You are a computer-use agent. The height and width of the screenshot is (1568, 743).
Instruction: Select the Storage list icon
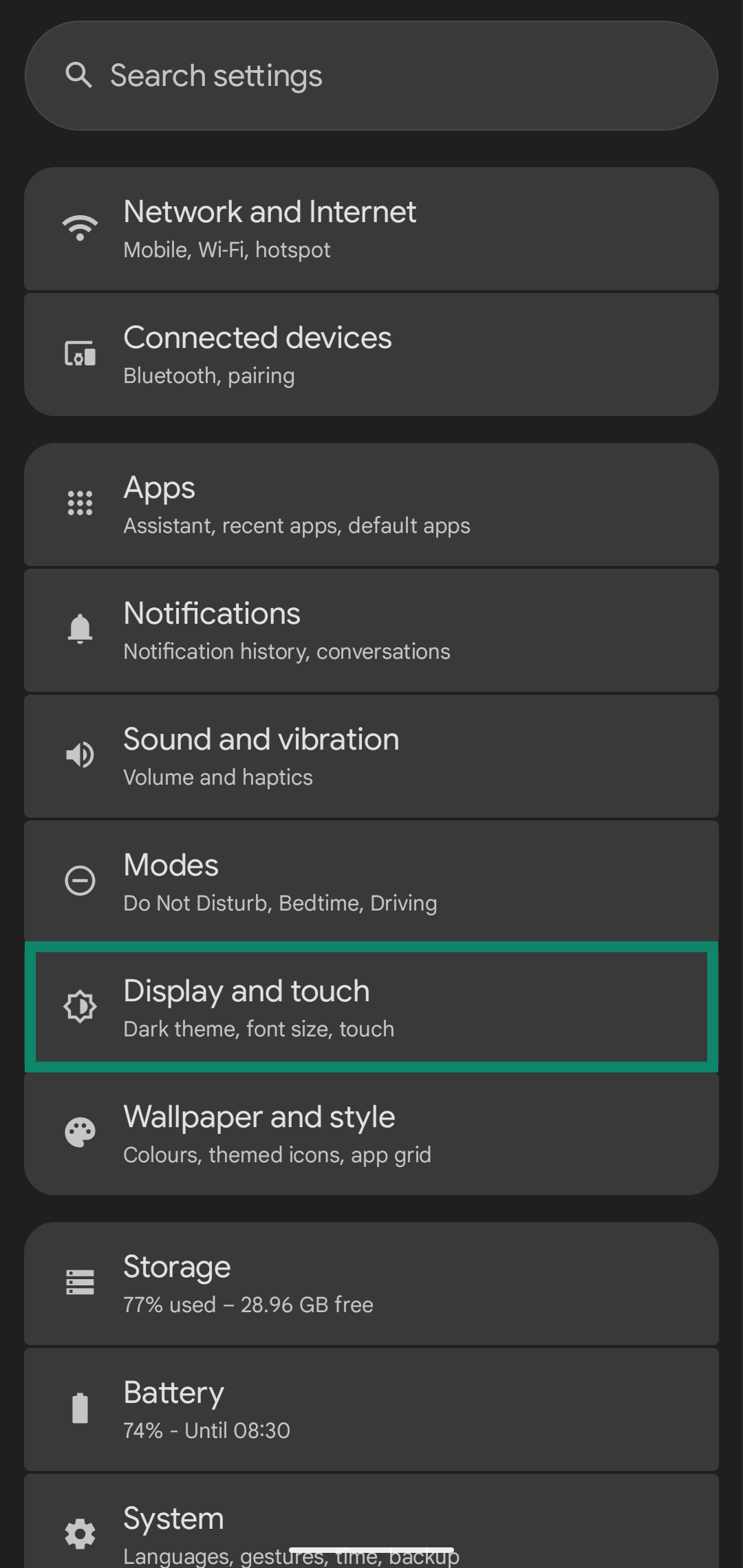[x=80, y=1282]
